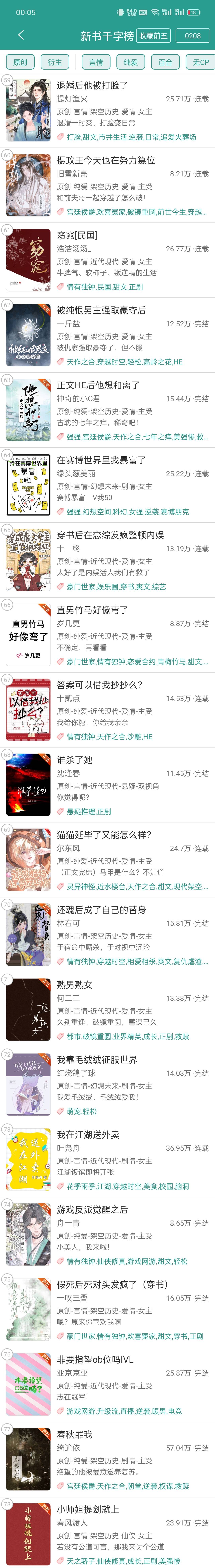Screen dimensions: 215x1568
Task: Open the 0208 date selector
Action: coord(193,36)
